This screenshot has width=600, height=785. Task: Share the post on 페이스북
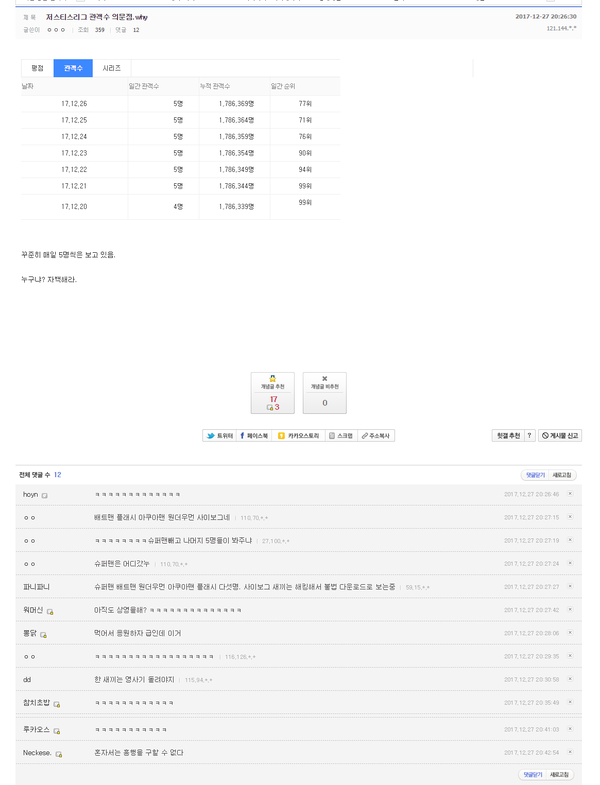254,436
